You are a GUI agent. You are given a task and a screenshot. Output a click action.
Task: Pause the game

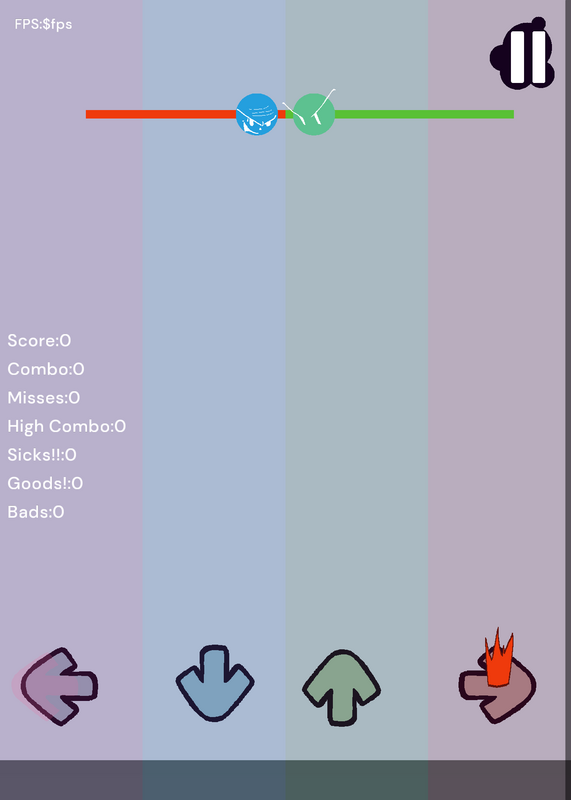pos(523,54)
